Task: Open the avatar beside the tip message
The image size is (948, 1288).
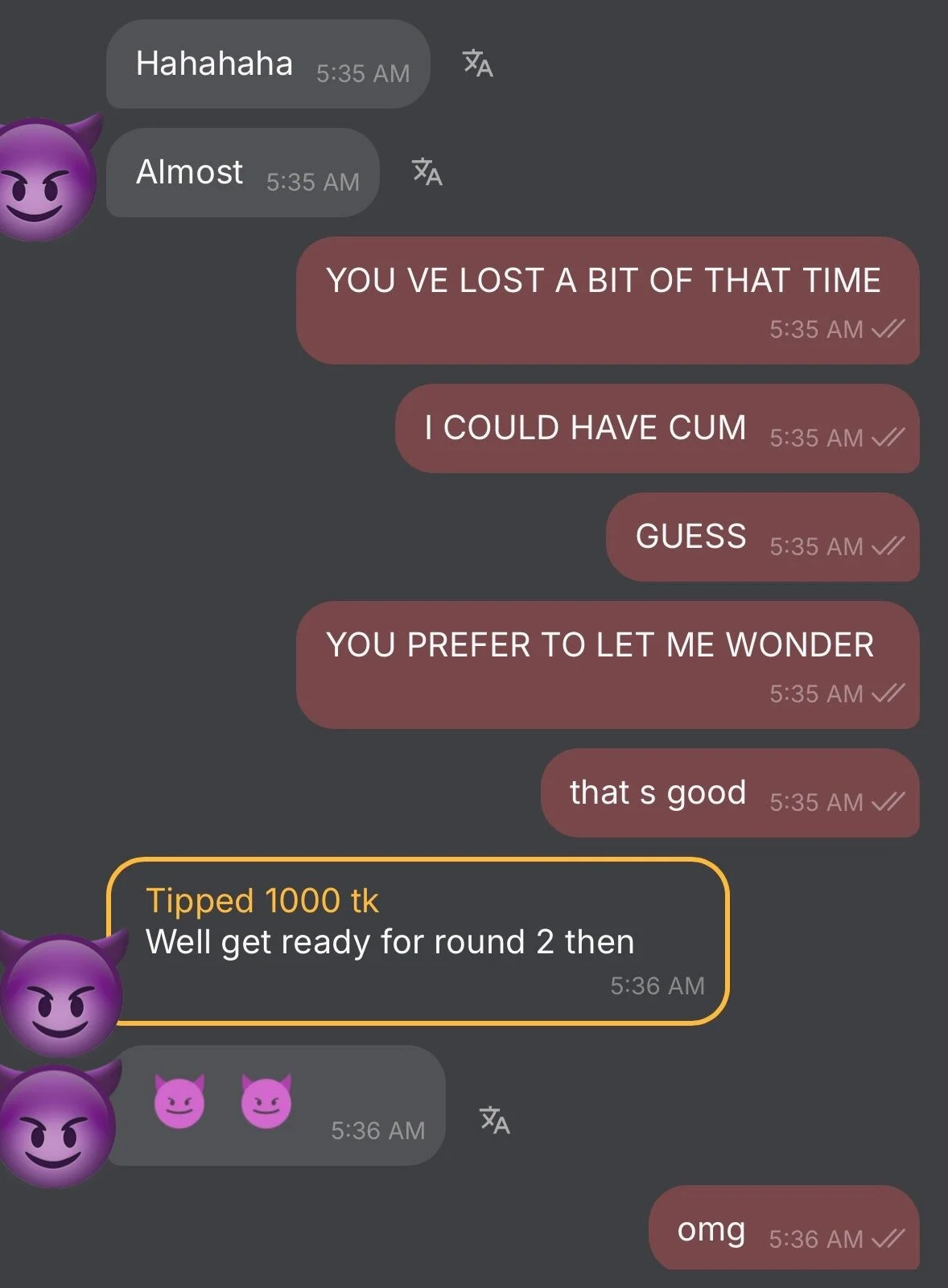Action: click(61, 995)
